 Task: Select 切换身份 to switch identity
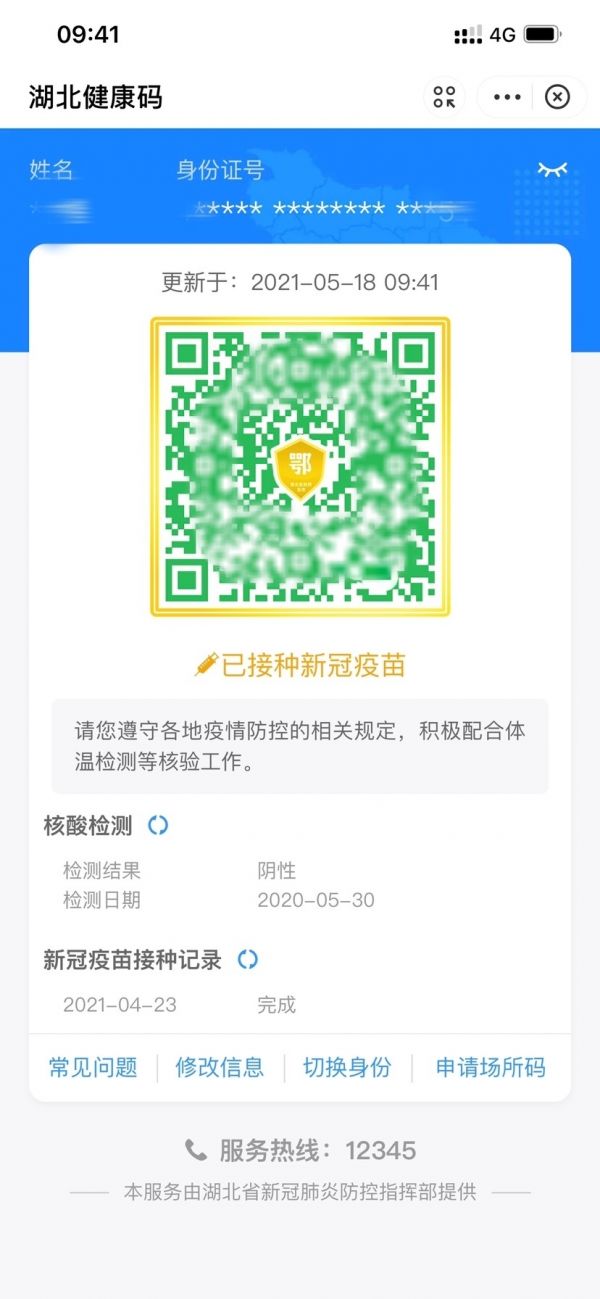point(347,1067)
